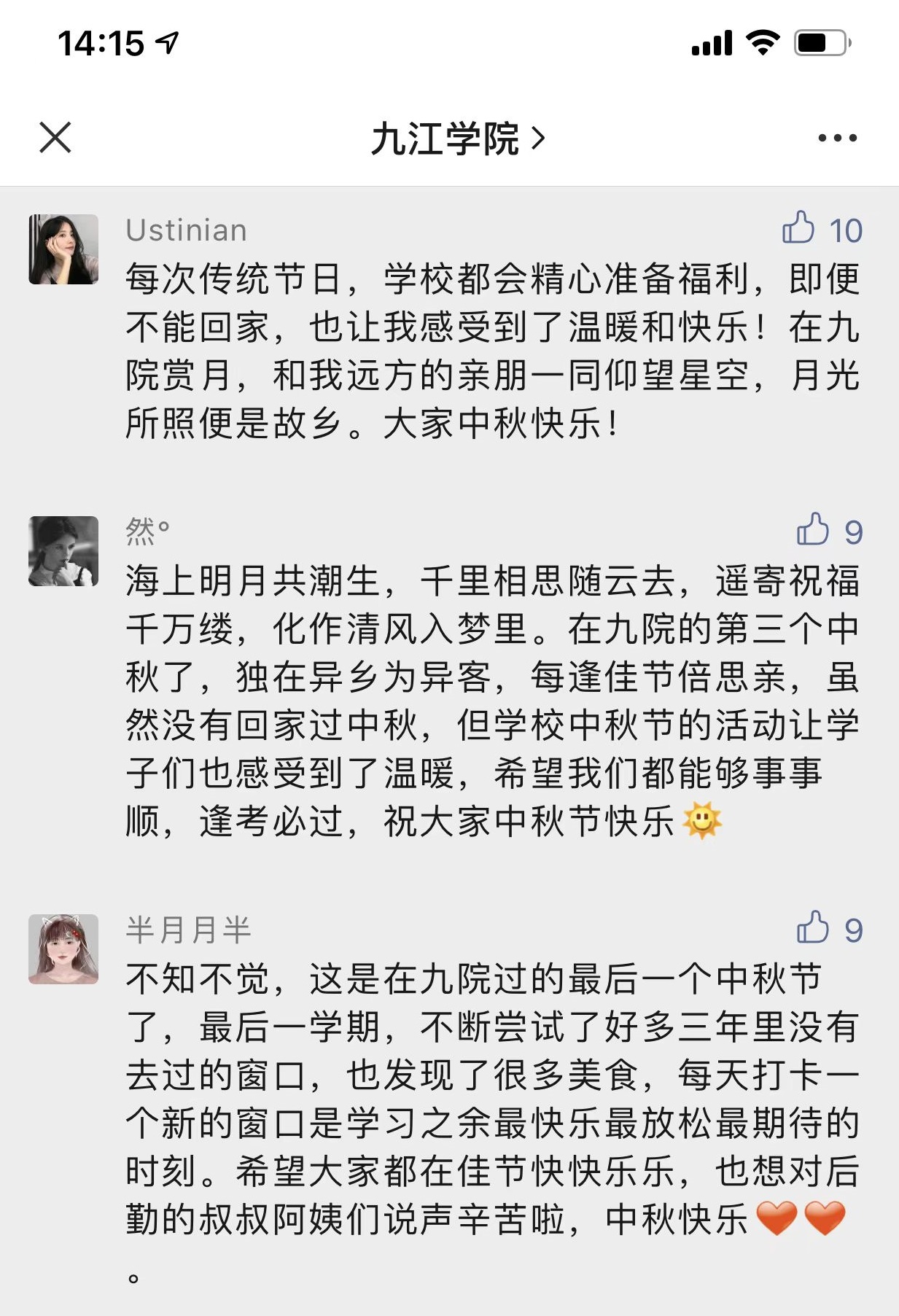The image size is (899, 1316).
Task: Like Ustinian's comment
Action: tap(799, 228)
